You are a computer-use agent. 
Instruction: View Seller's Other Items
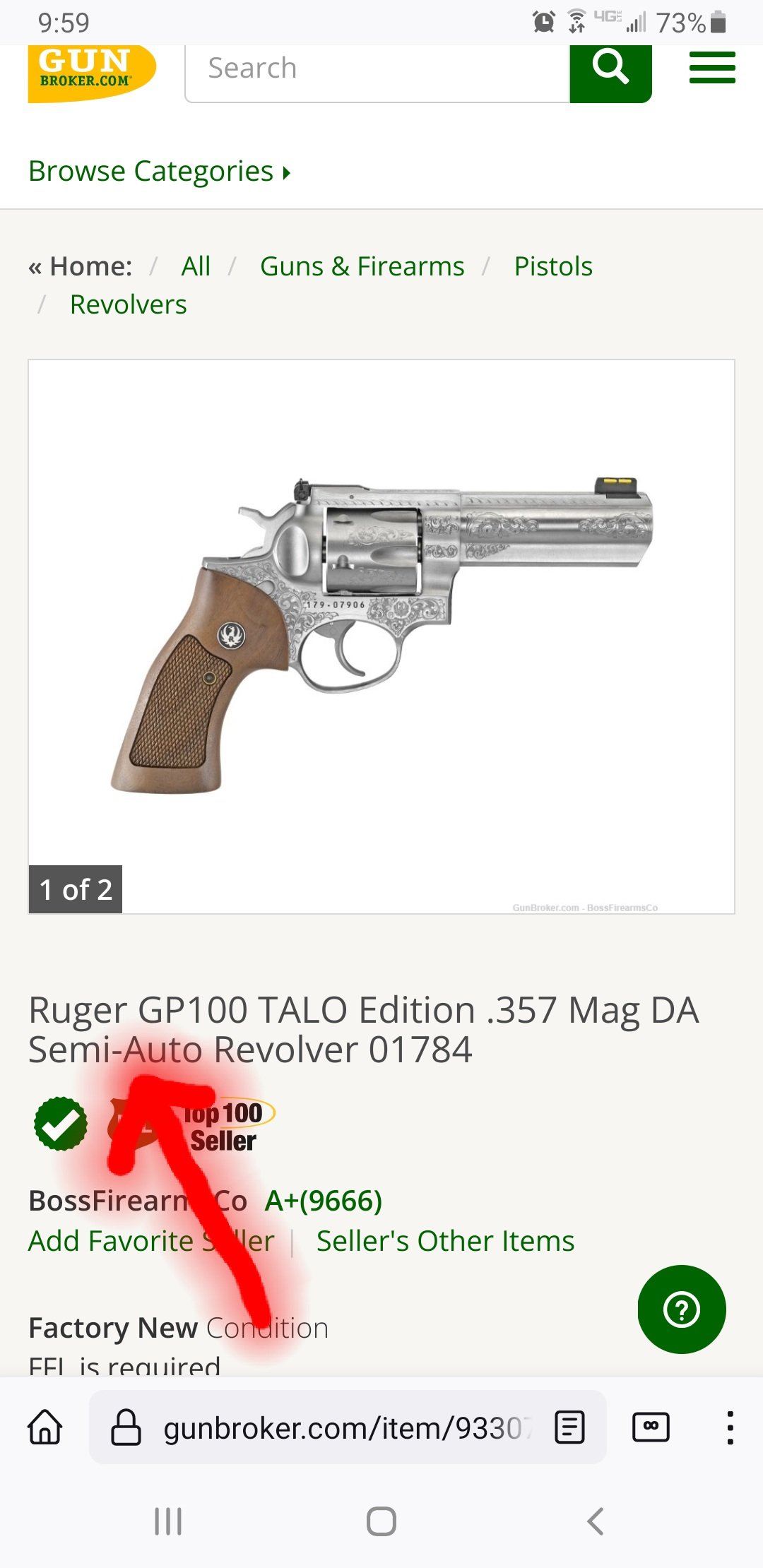point(445,1241)
